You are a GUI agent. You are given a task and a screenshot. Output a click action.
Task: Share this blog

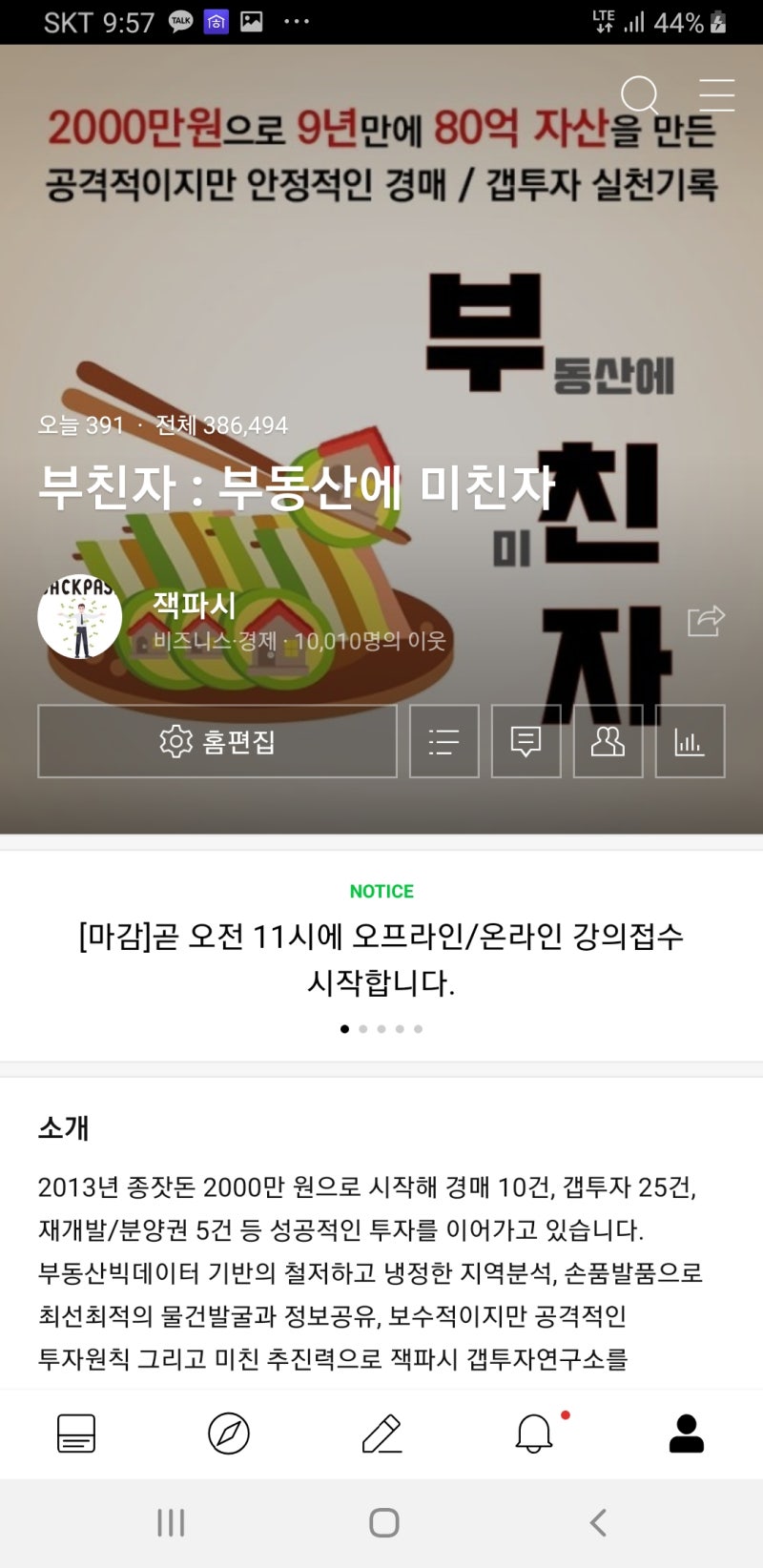[707, 620]
